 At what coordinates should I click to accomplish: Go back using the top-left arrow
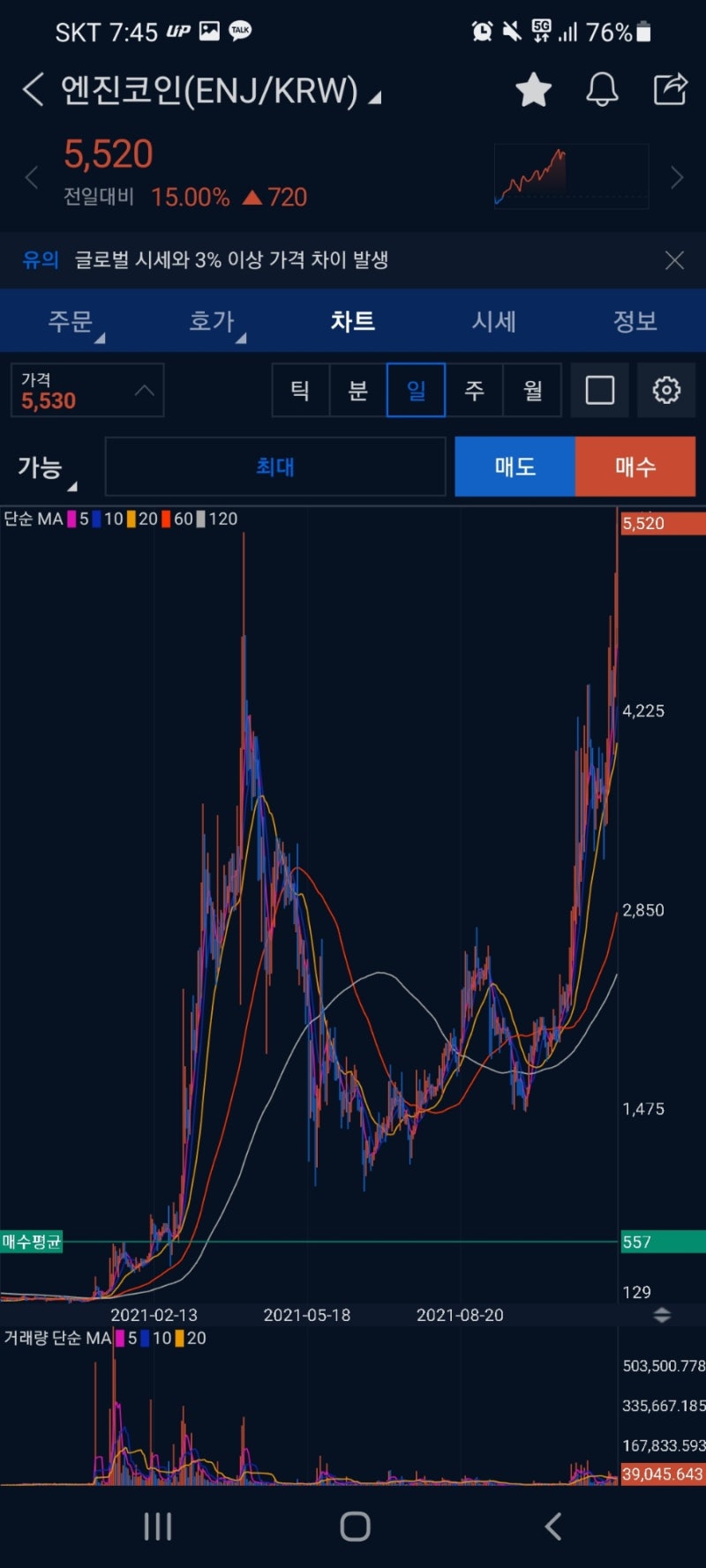coord(33,90)
